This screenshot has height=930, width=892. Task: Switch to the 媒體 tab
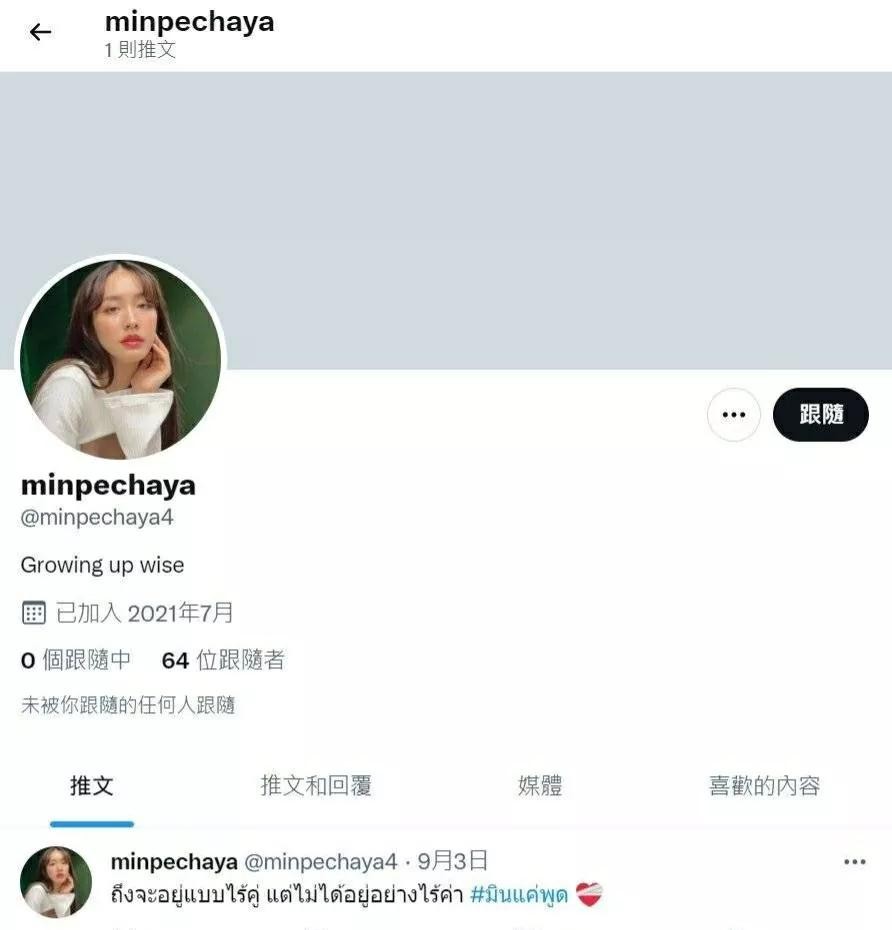tap(540, 786)
